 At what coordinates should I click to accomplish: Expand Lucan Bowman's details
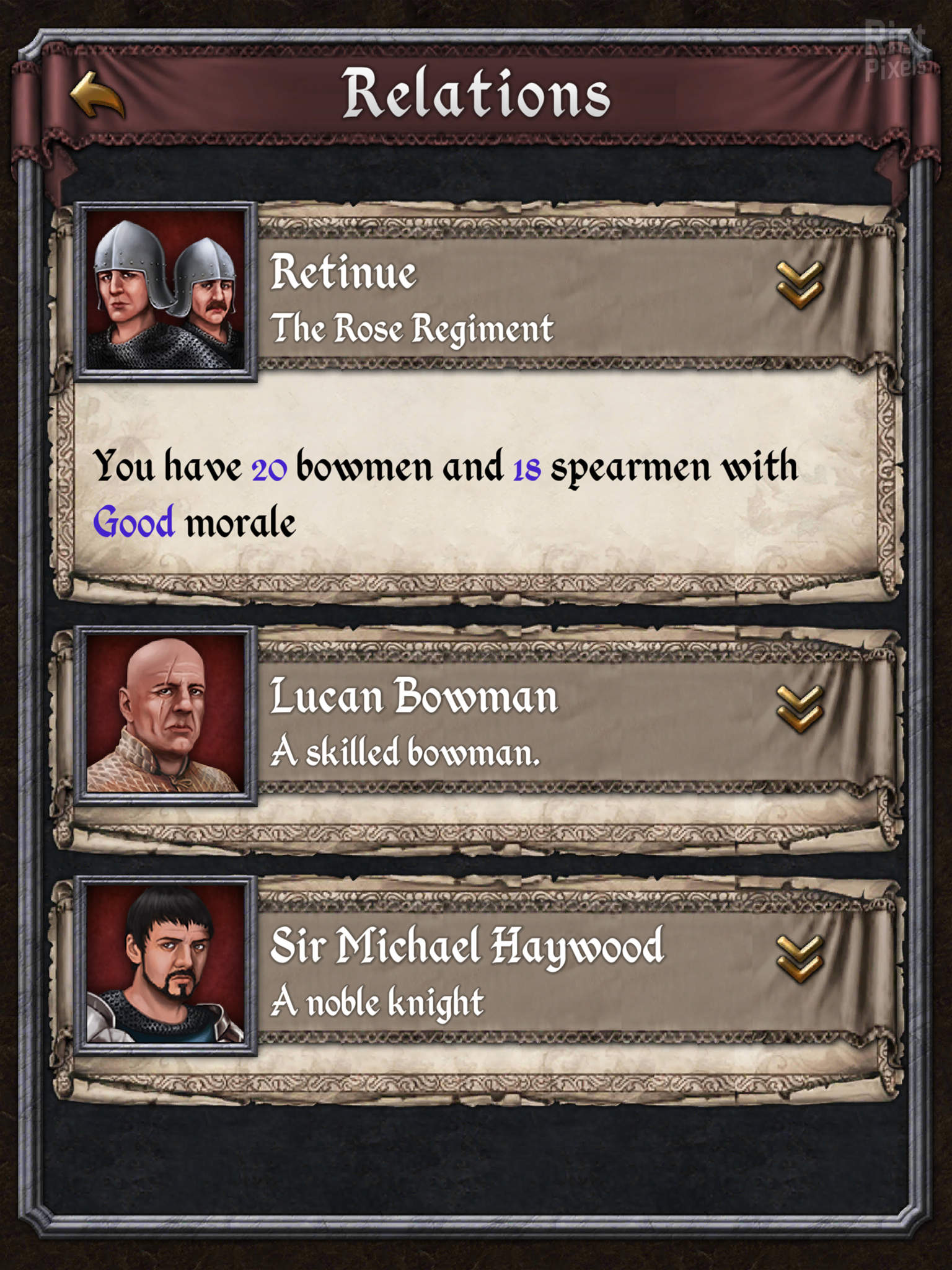pos(800,709)
